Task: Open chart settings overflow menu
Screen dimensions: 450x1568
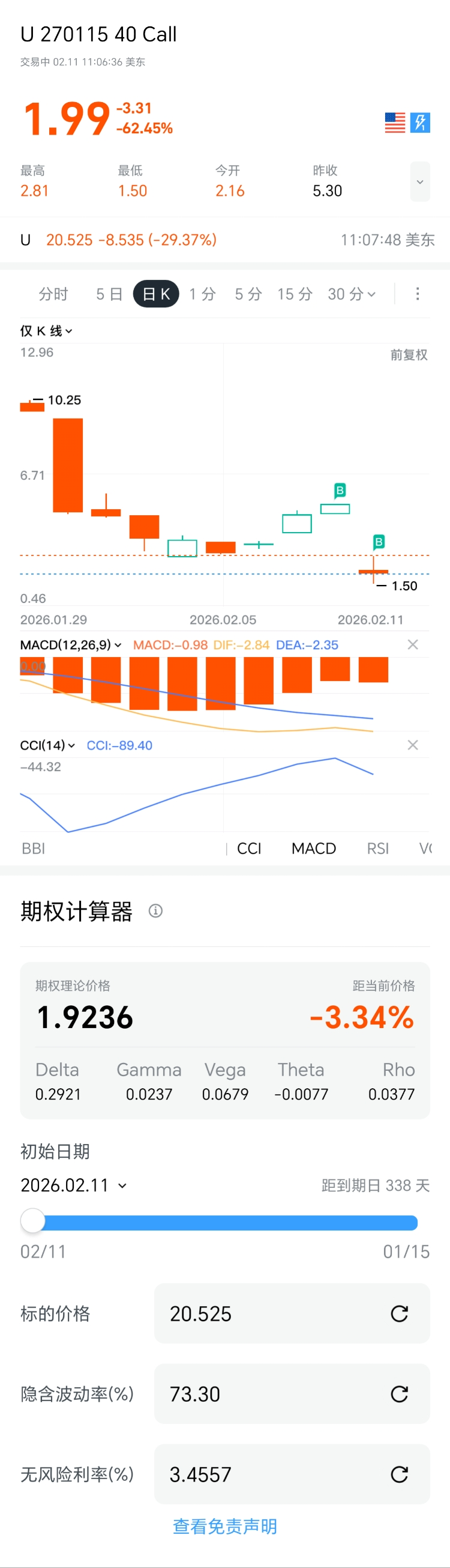Action: 417,295
